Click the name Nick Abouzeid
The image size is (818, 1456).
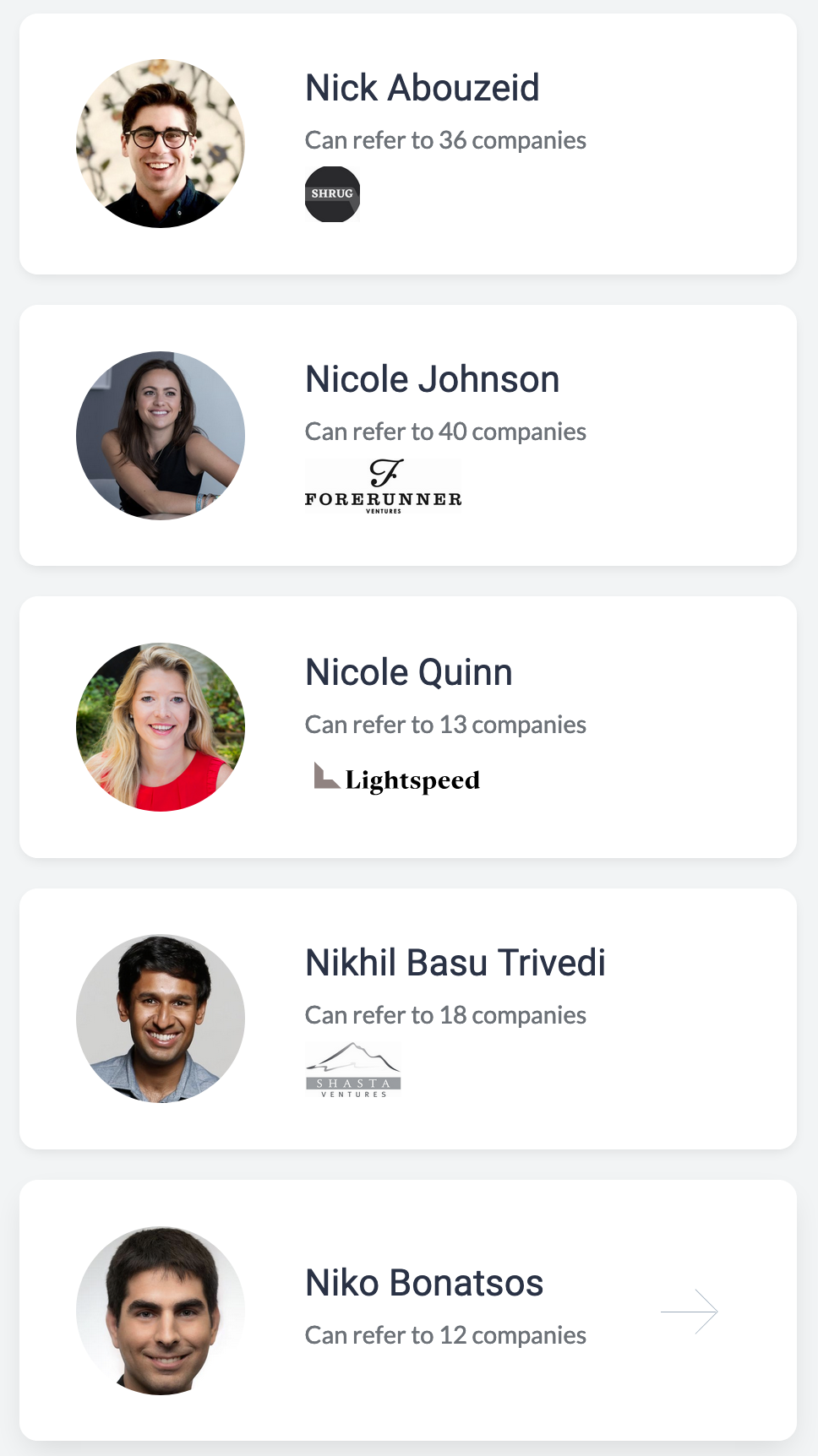coord(423,88)
